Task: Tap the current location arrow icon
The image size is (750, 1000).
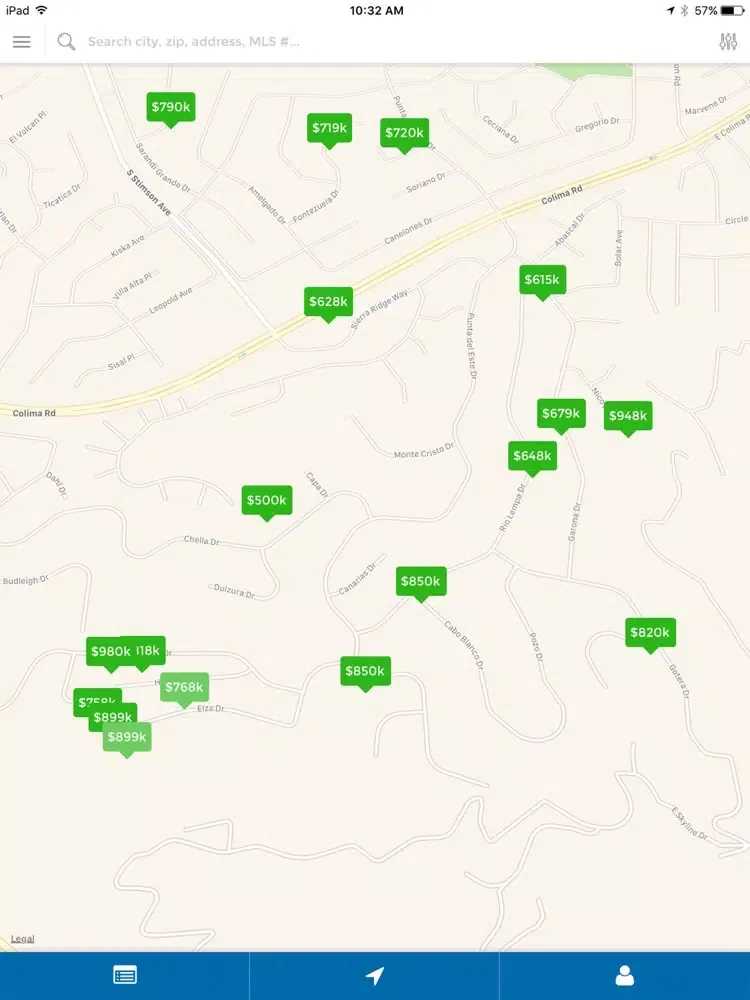Action: click(375, 974)
